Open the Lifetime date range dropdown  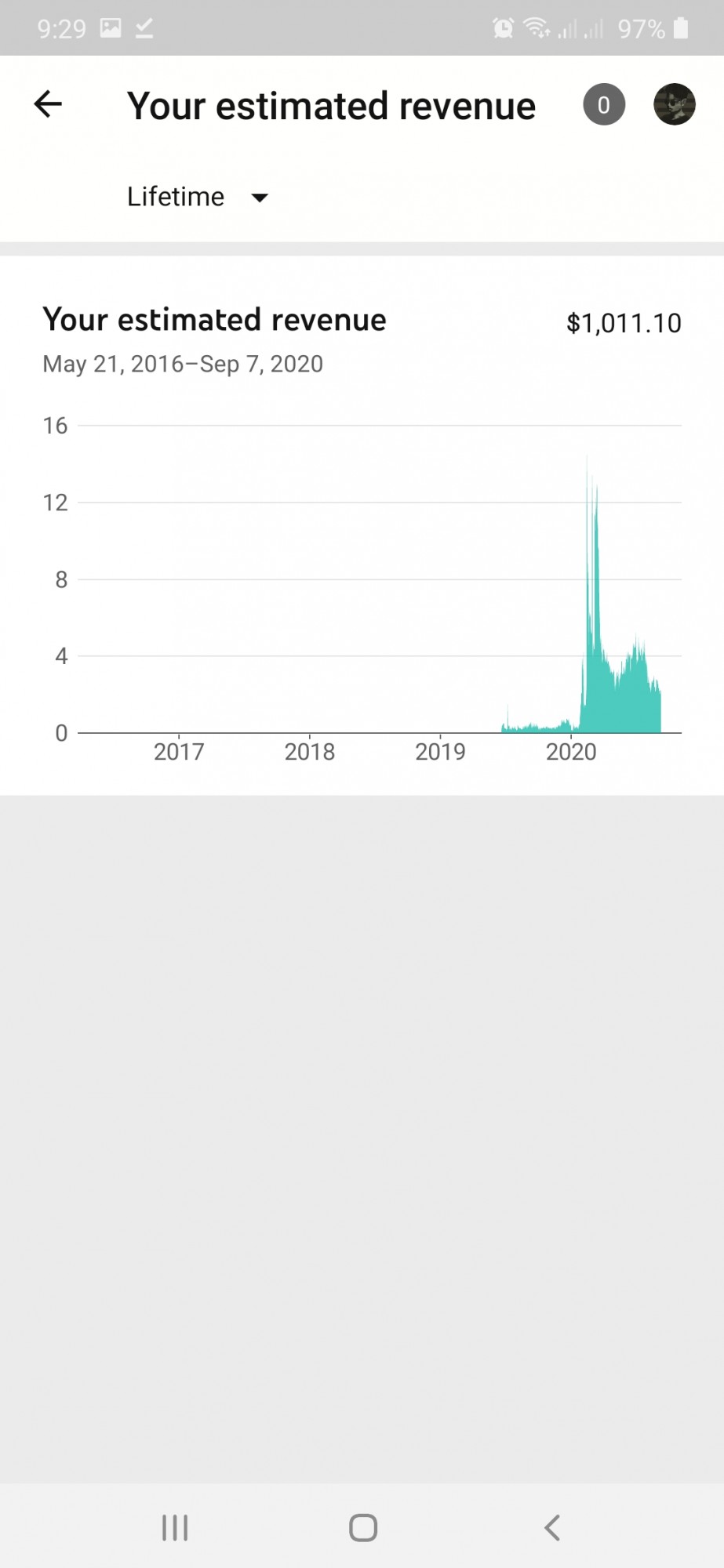coord(198,197)
